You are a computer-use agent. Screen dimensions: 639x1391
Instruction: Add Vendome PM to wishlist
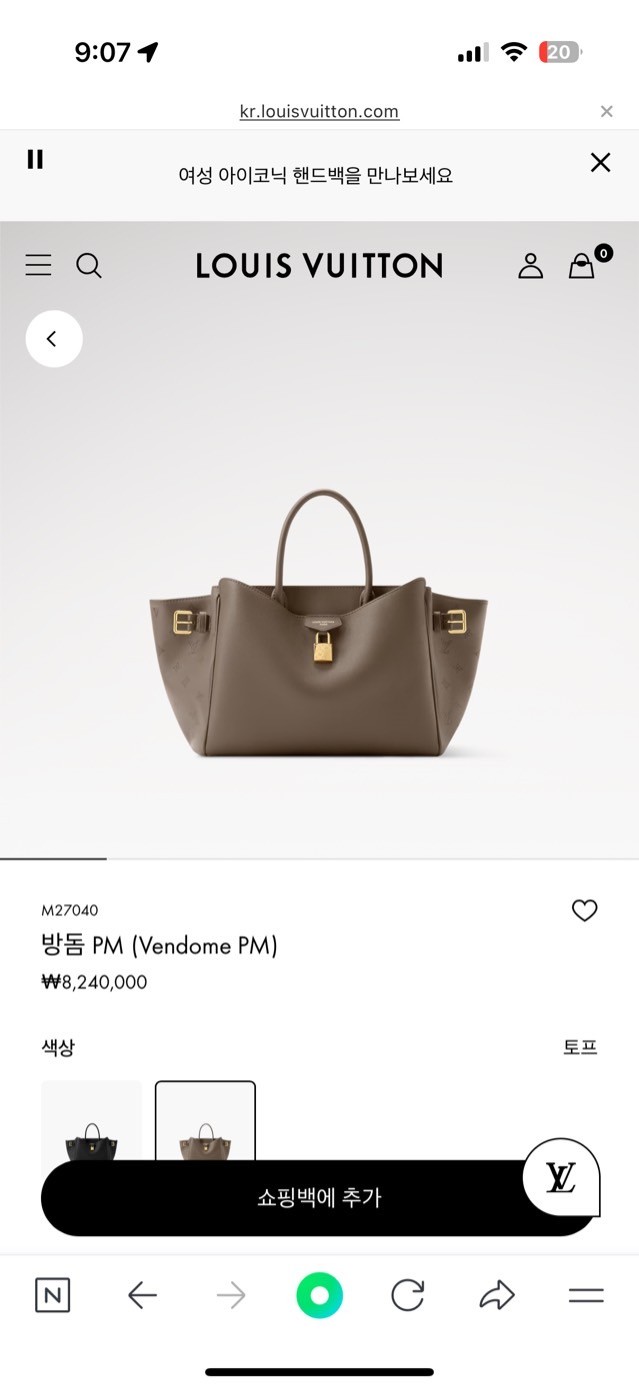coord(584,910)
